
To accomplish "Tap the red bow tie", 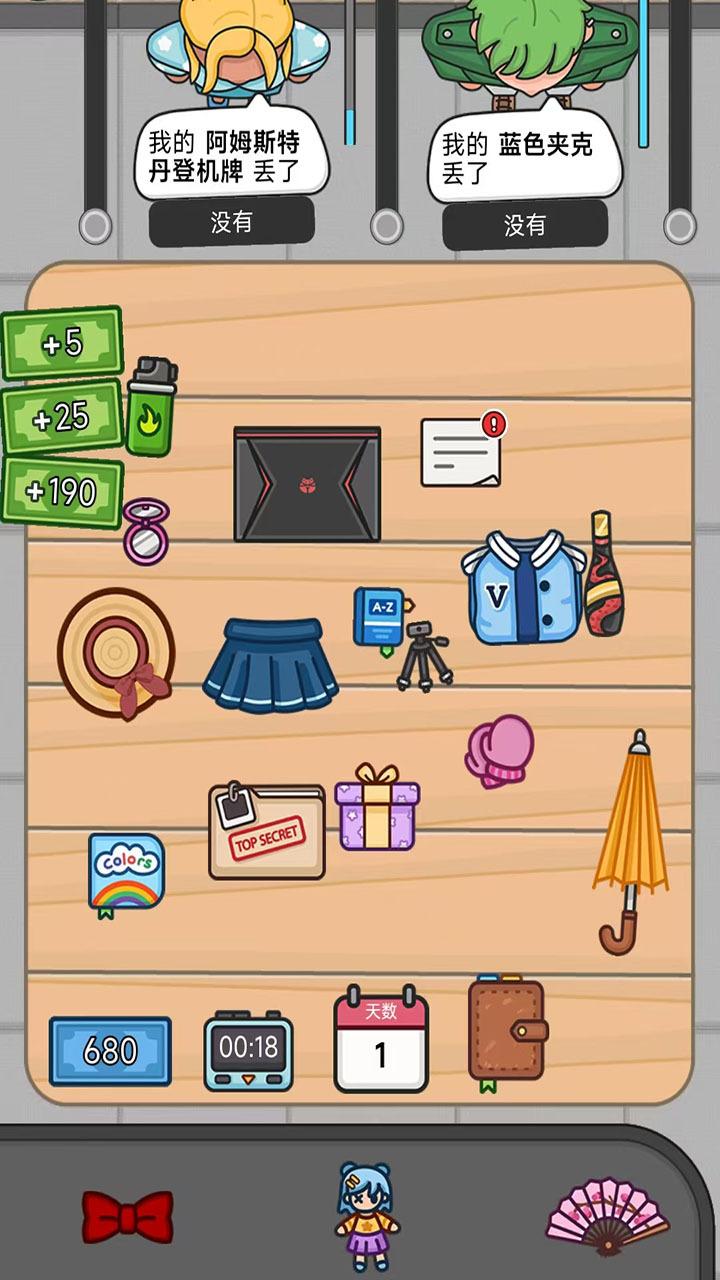I will tap(127, 1217).
